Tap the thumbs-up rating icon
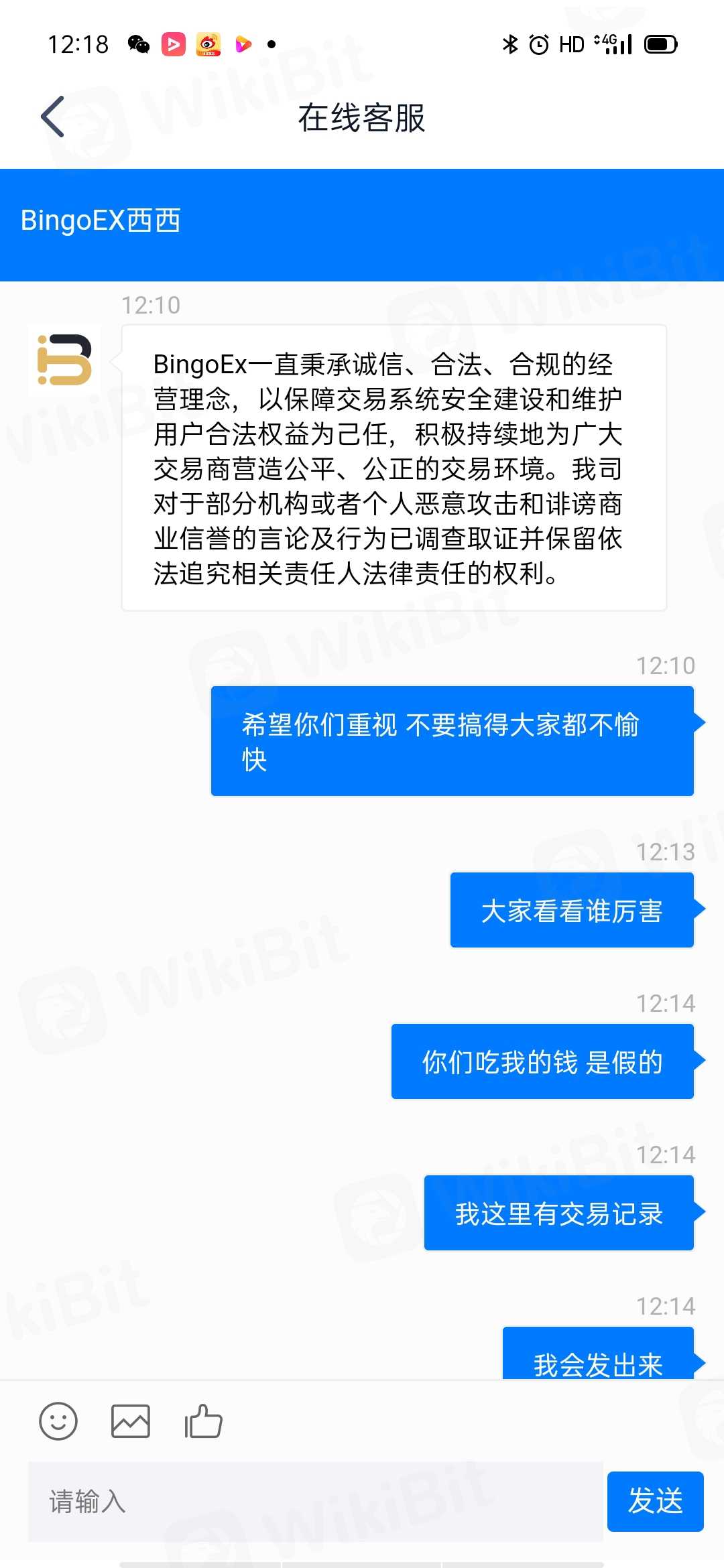 (203, 1421)
